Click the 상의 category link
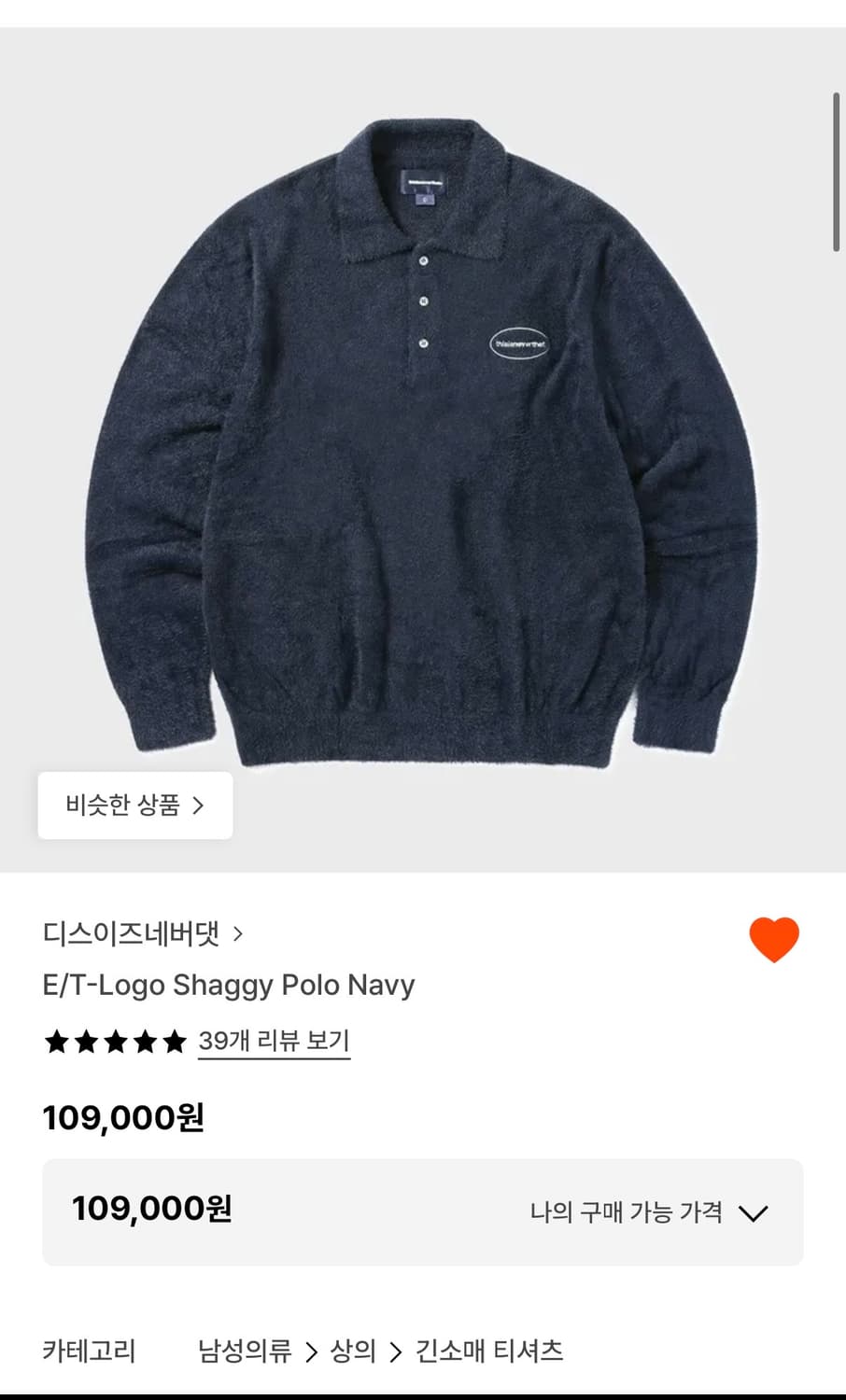This screenshot has height=1400, width=846. tap(353, 1351)
